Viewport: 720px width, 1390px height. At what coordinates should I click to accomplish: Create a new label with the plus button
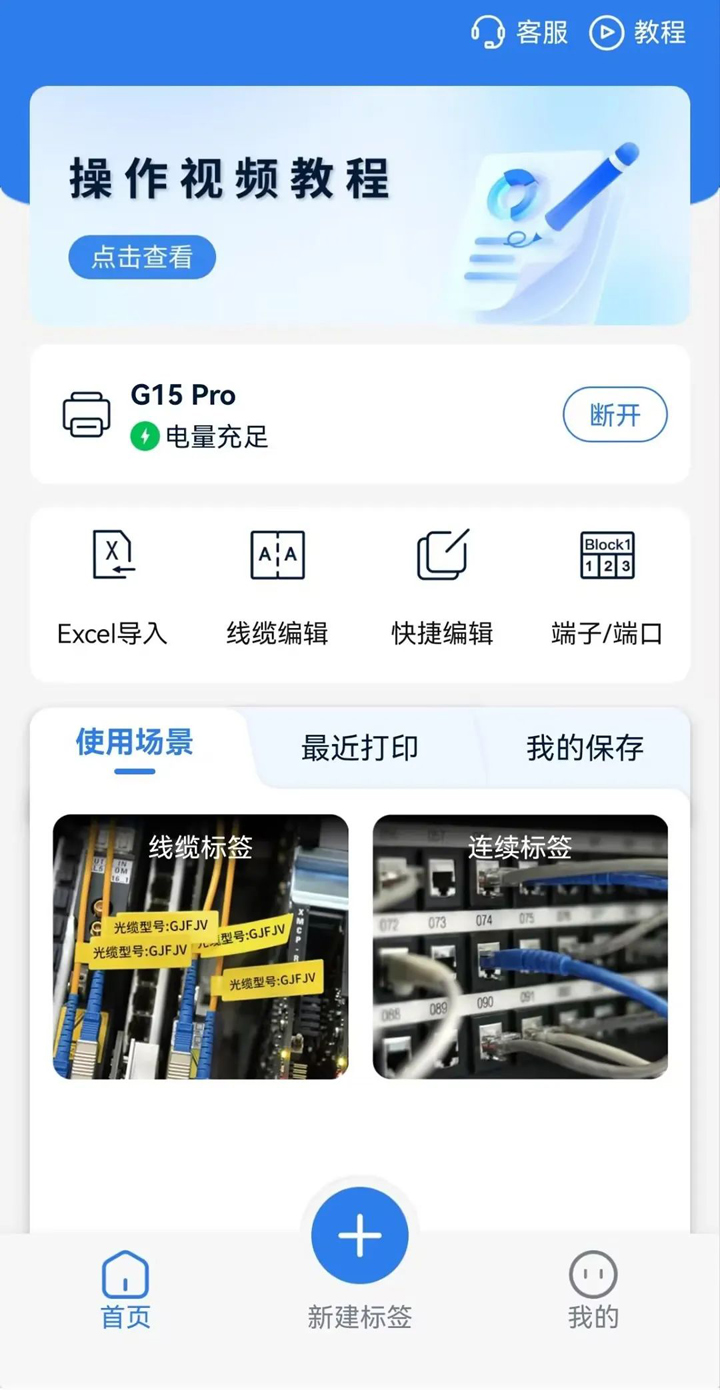click(x=359, y=1233)
